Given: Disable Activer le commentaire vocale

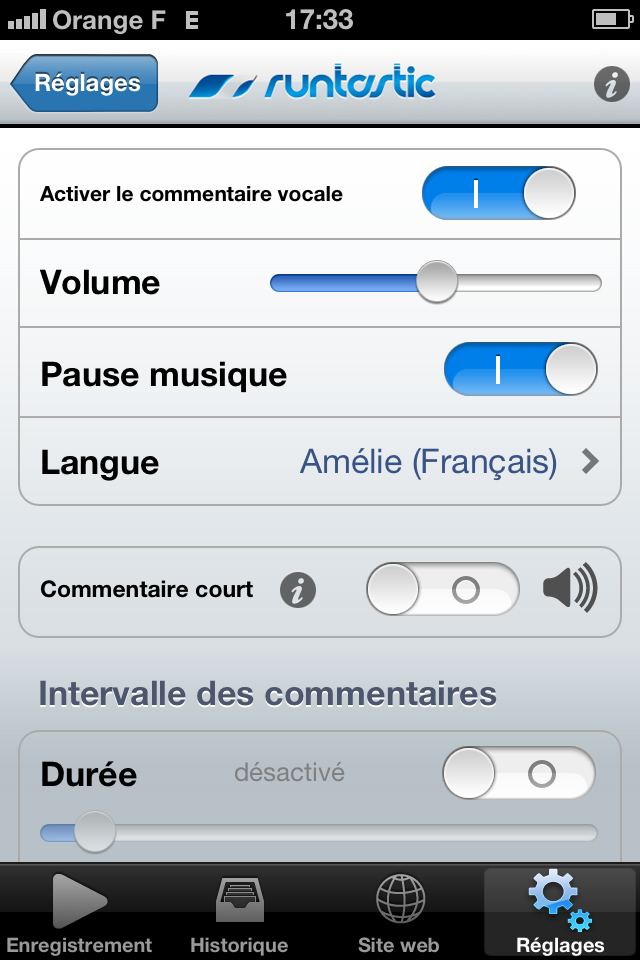Looking at the screenshot, I should click(498, 194).
